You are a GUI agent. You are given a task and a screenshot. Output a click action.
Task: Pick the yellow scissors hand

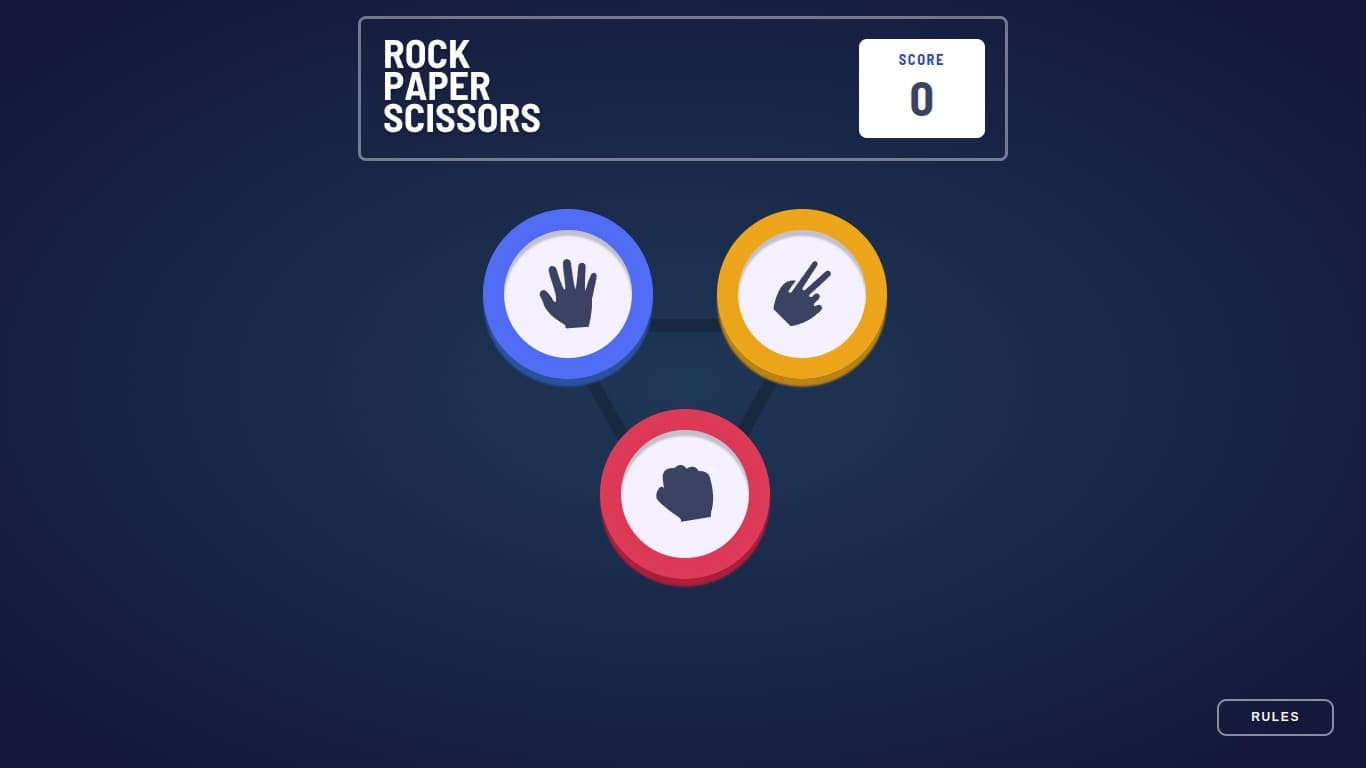pyautogui.click(x=802, y=294)
